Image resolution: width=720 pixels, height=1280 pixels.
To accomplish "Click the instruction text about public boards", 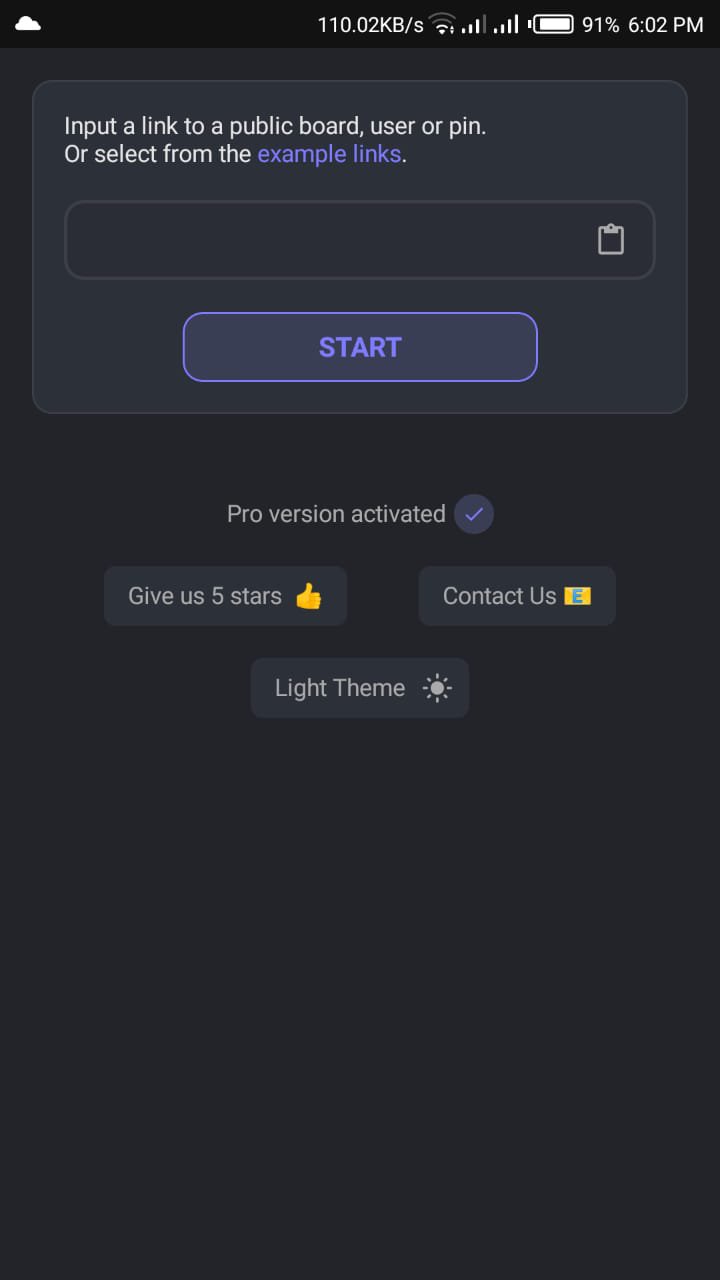I will [x=274, y=126].
